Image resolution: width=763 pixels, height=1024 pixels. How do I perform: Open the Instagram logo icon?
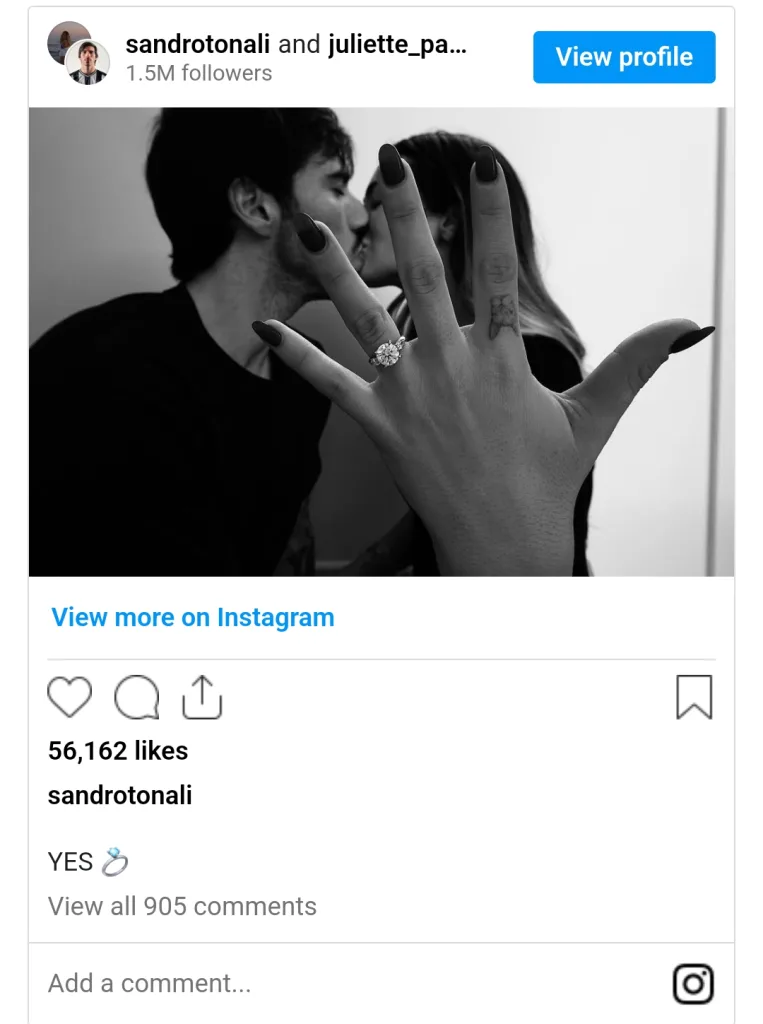point(693,983)
